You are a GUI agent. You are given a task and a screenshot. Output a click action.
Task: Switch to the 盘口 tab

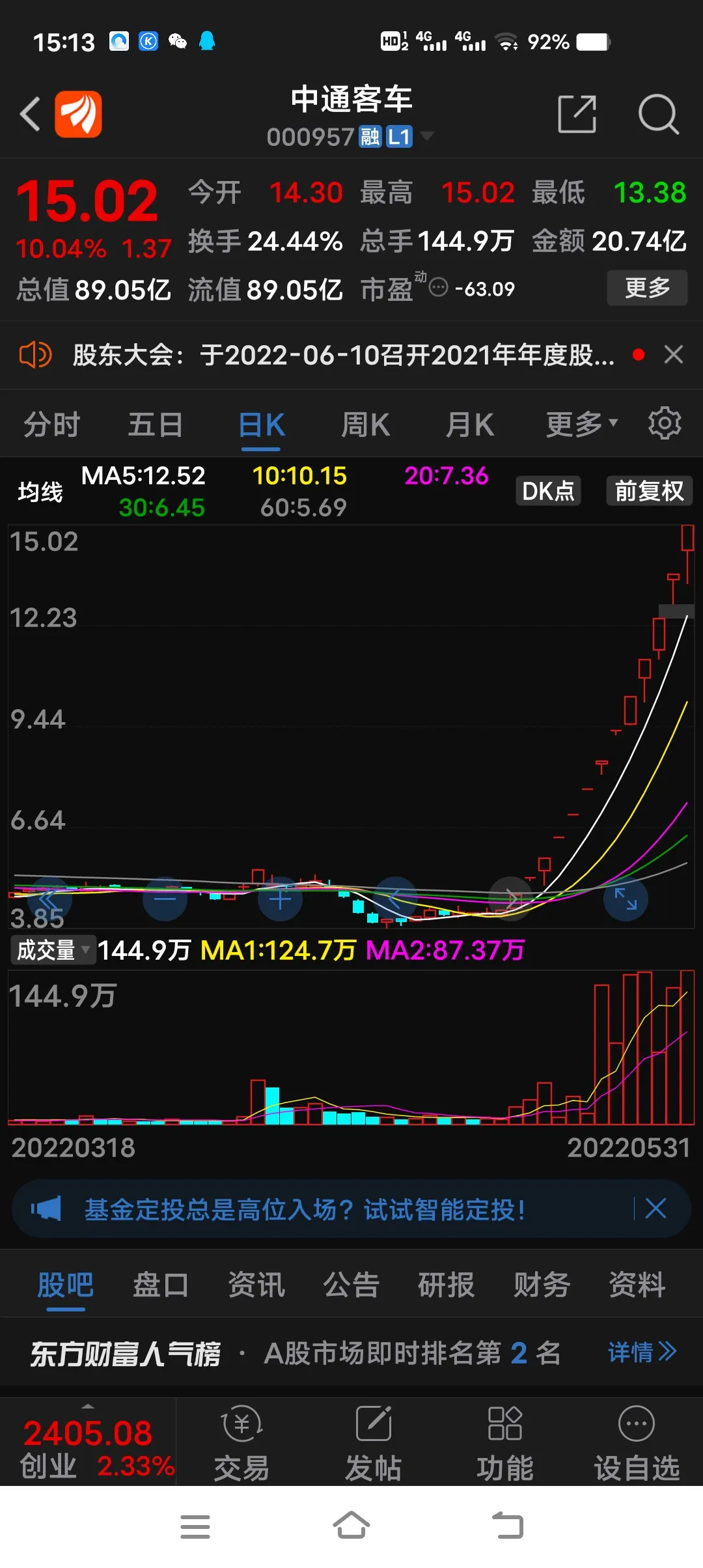161,1285
